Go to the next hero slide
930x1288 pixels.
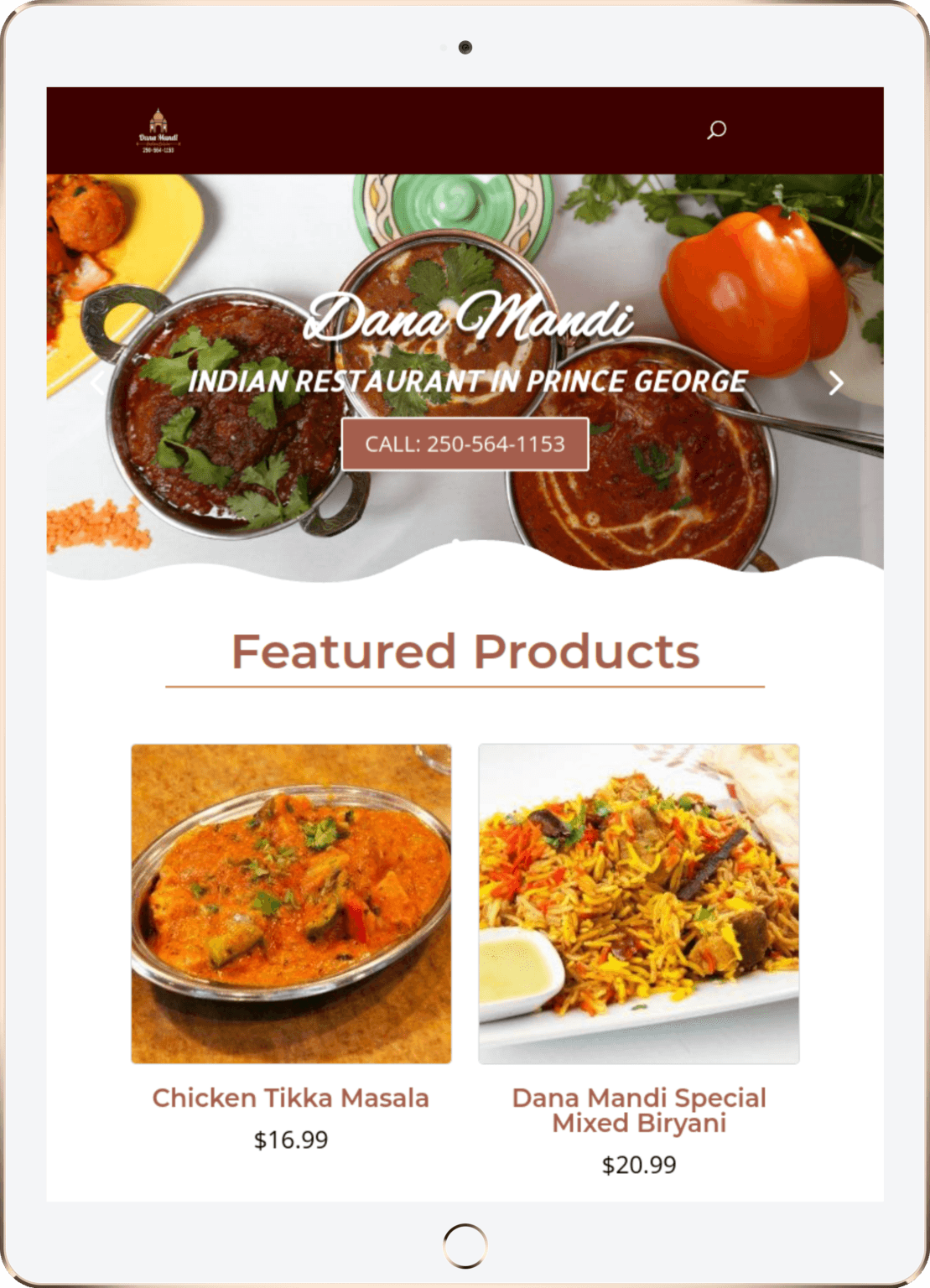coord(835,383)
